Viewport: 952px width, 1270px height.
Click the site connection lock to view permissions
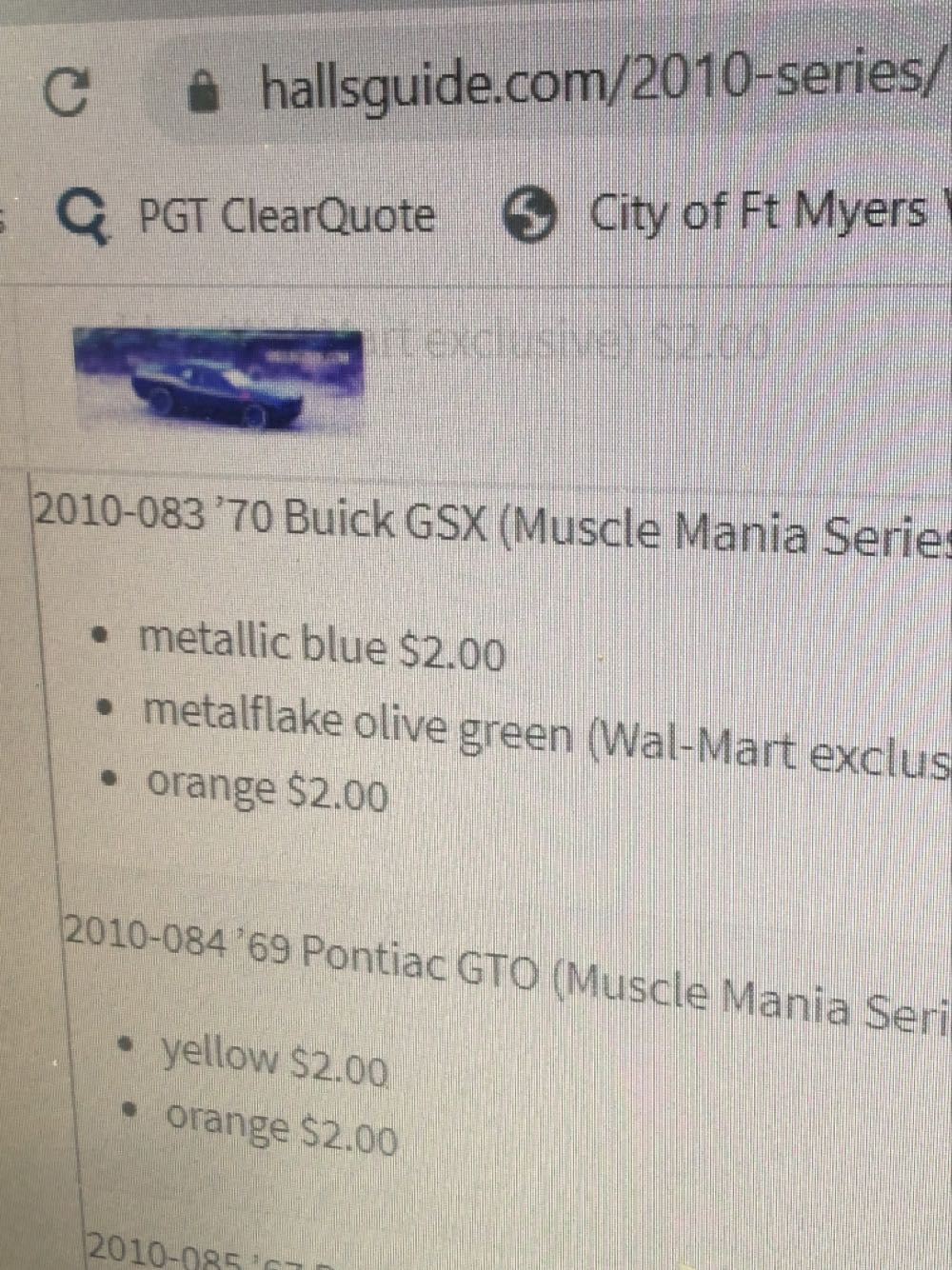(x=203, y=89)
